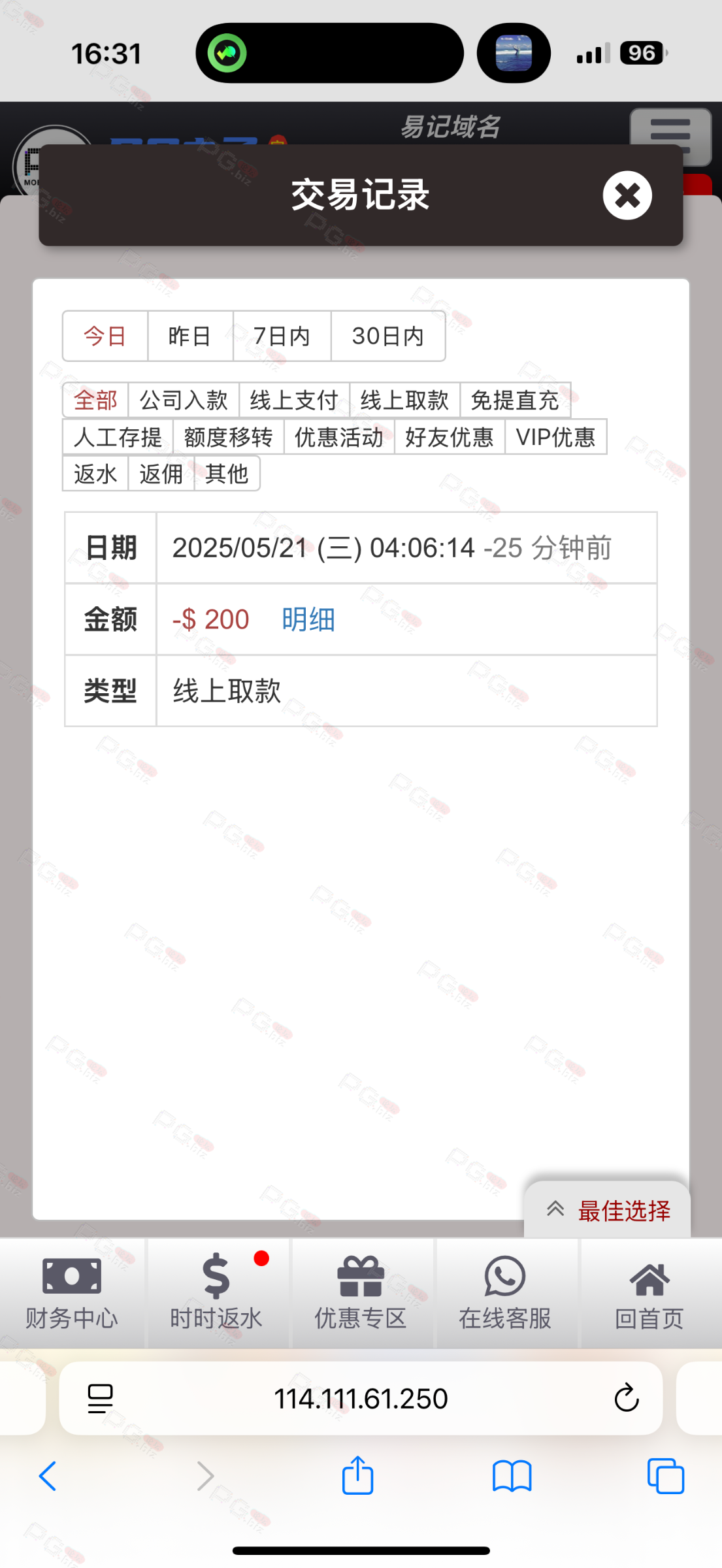The height and width of the screenshot is (1568, 722).
Task: Close the 交易记录 dialog
Action: pos(627,195)
